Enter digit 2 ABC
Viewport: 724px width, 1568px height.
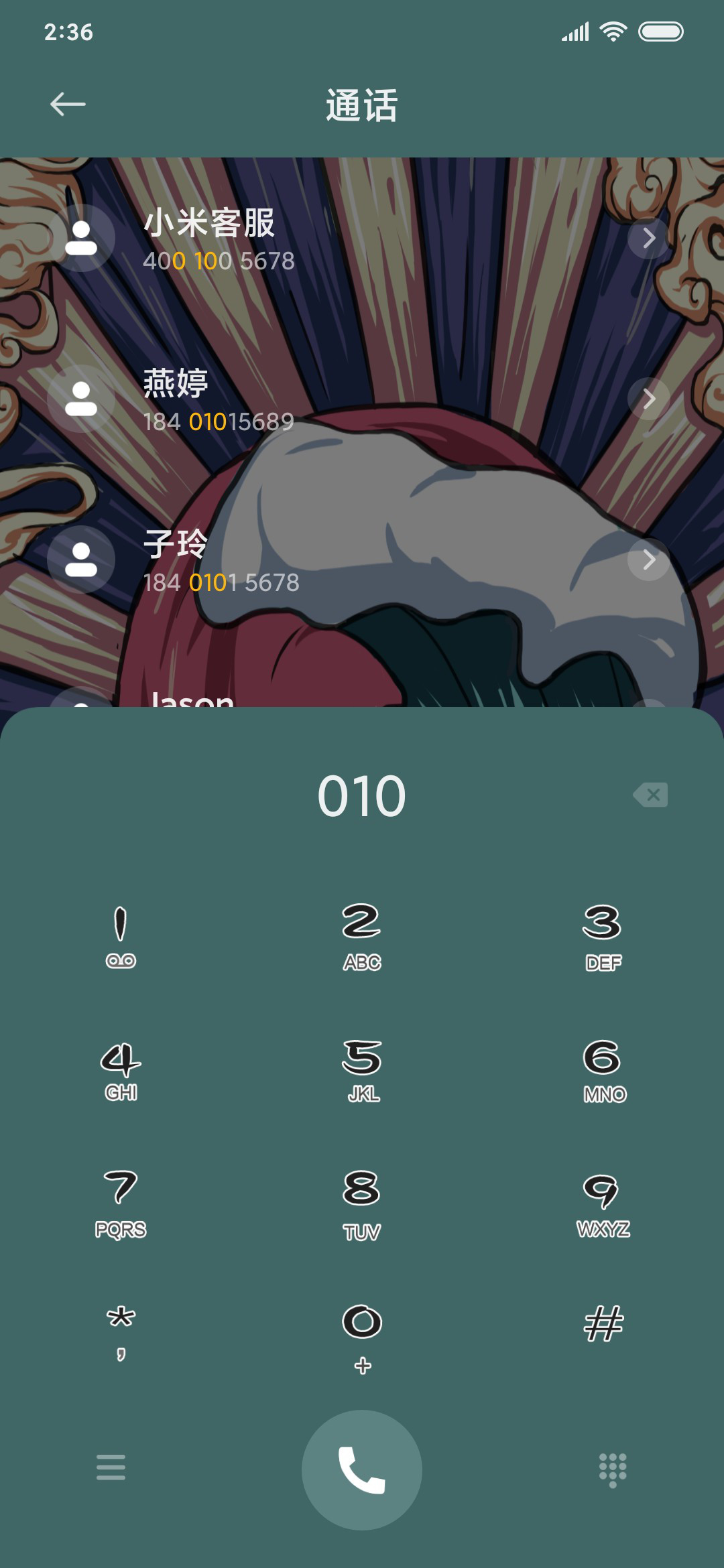click(x=362, y=936)
